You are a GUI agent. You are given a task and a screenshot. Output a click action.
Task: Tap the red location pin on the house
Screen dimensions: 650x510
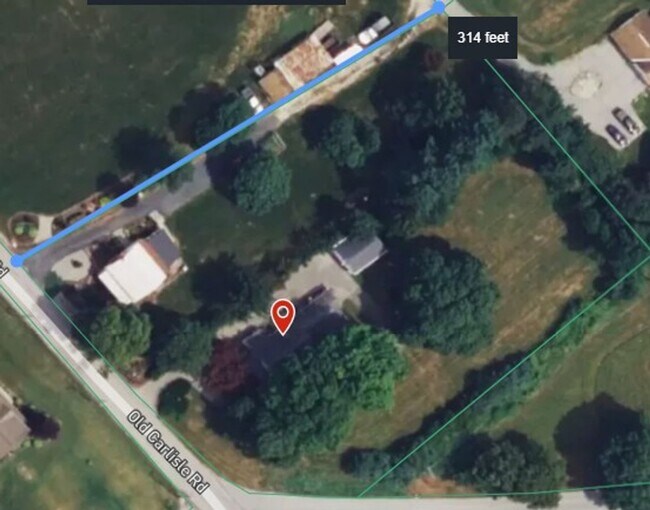(284, 316)
